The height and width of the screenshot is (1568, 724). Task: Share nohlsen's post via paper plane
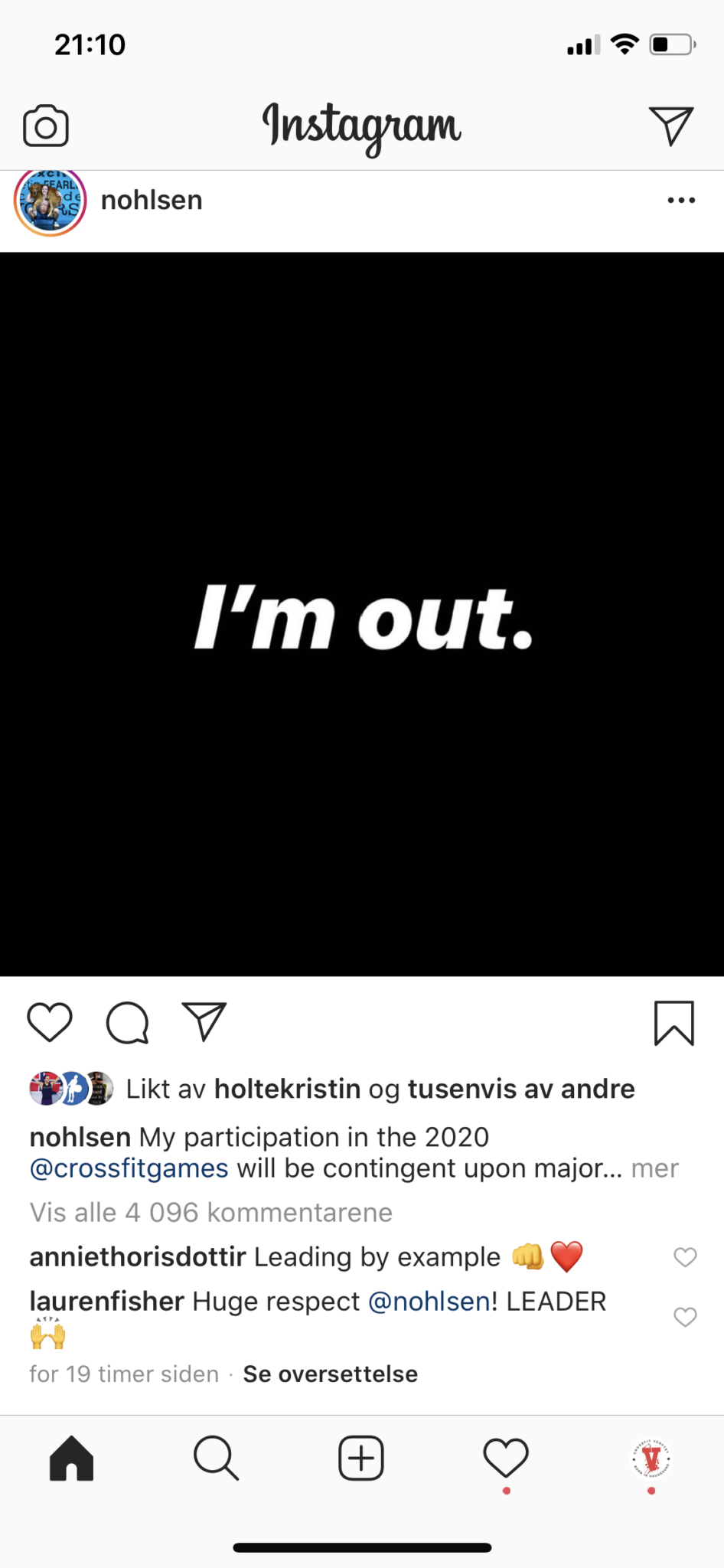pyautogui.click(x=204, y=1022)
